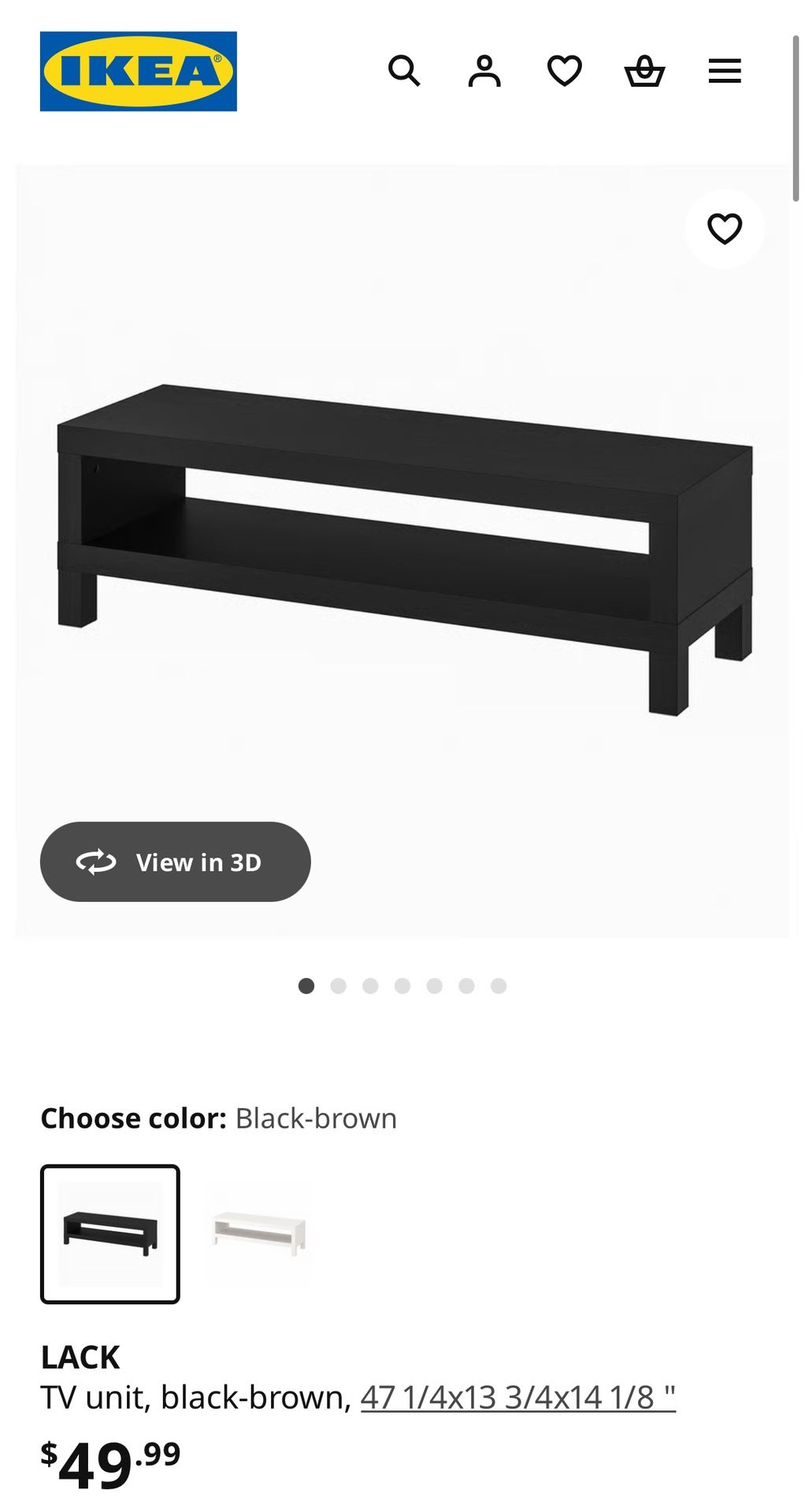Advance to the last carousel dot
Viewport: 805px width, 1512px height.
click(x=498, y=984)
